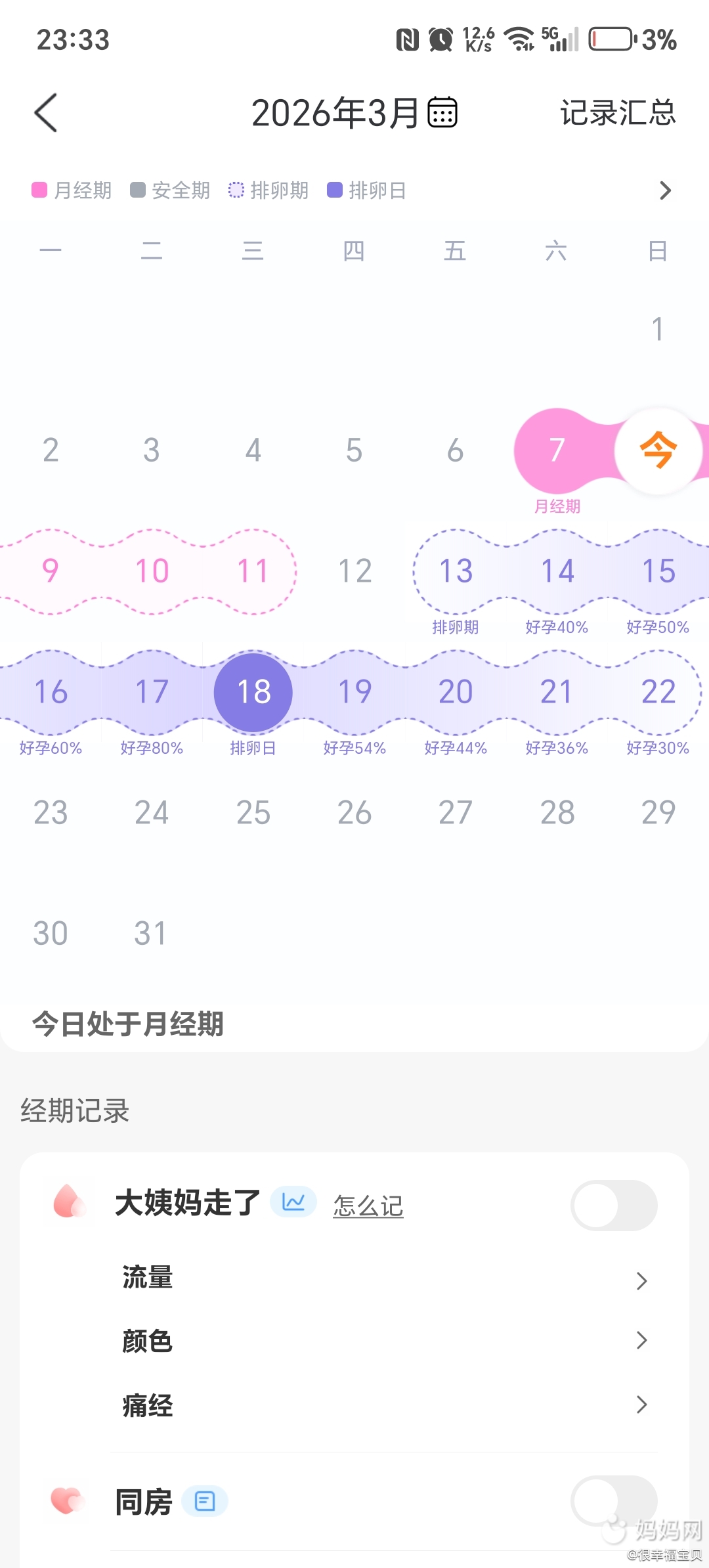Select March 10 on the calendar
The image size is (709, 1568).
152,571
